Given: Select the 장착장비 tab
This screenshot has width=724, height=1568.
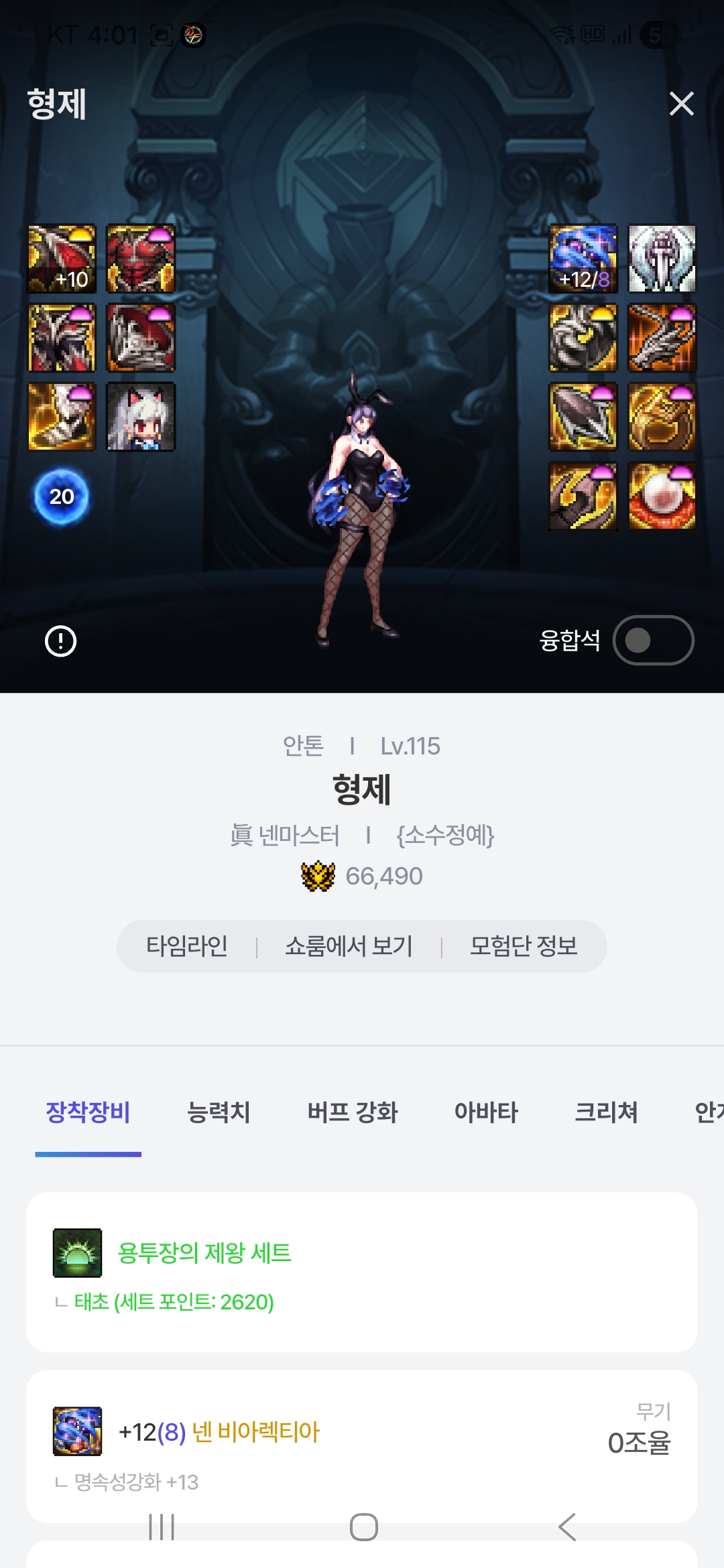Looking at the screenshot, I should click(x=88, y=1112).
